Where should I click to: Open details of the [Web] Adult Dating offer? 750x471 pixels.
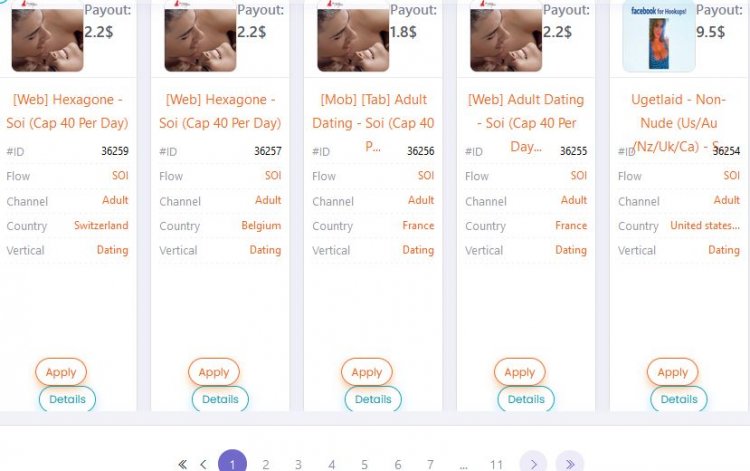point(526,399)
